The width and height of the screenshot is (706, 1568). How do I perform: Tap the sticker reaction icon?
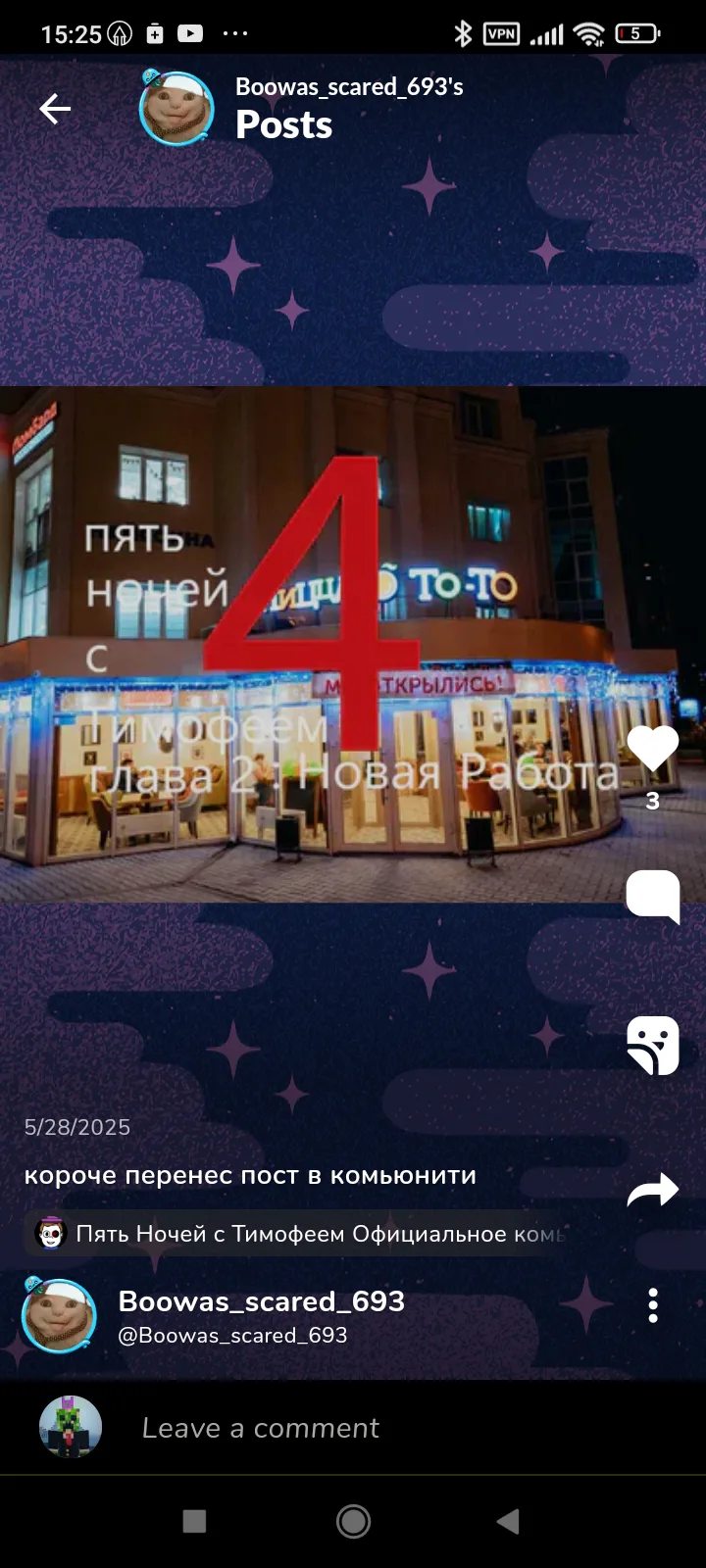pyautogui.click(x=653, y=1046)
